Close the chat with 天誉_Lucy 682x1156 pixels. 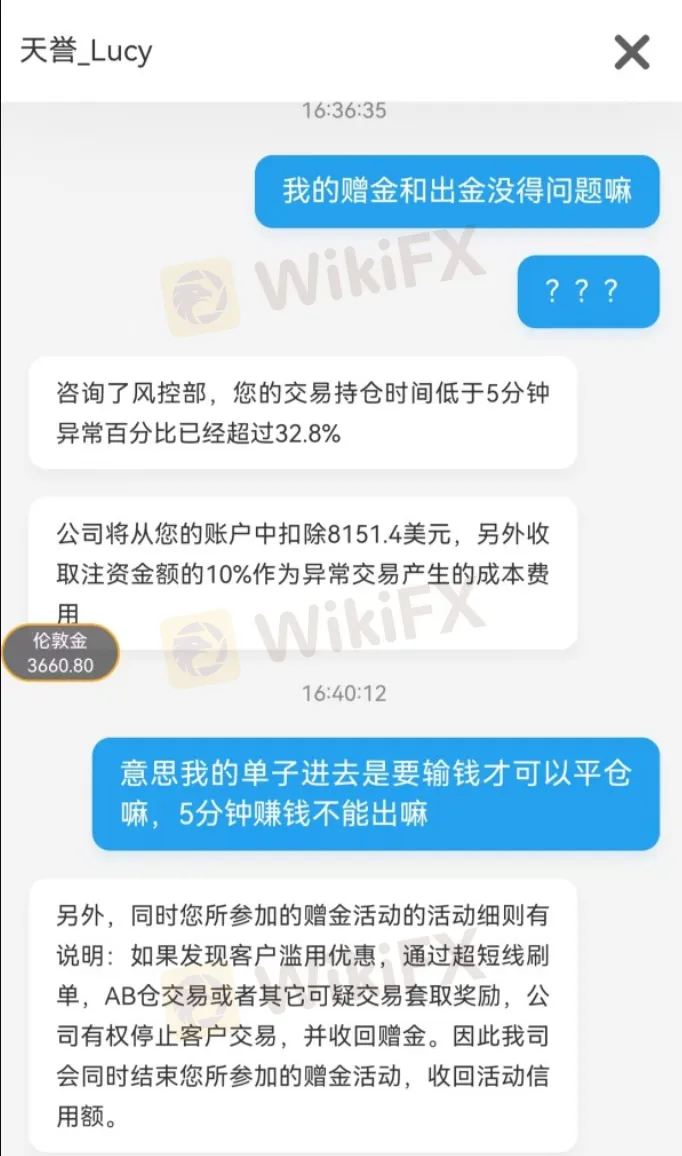point(632,52)
